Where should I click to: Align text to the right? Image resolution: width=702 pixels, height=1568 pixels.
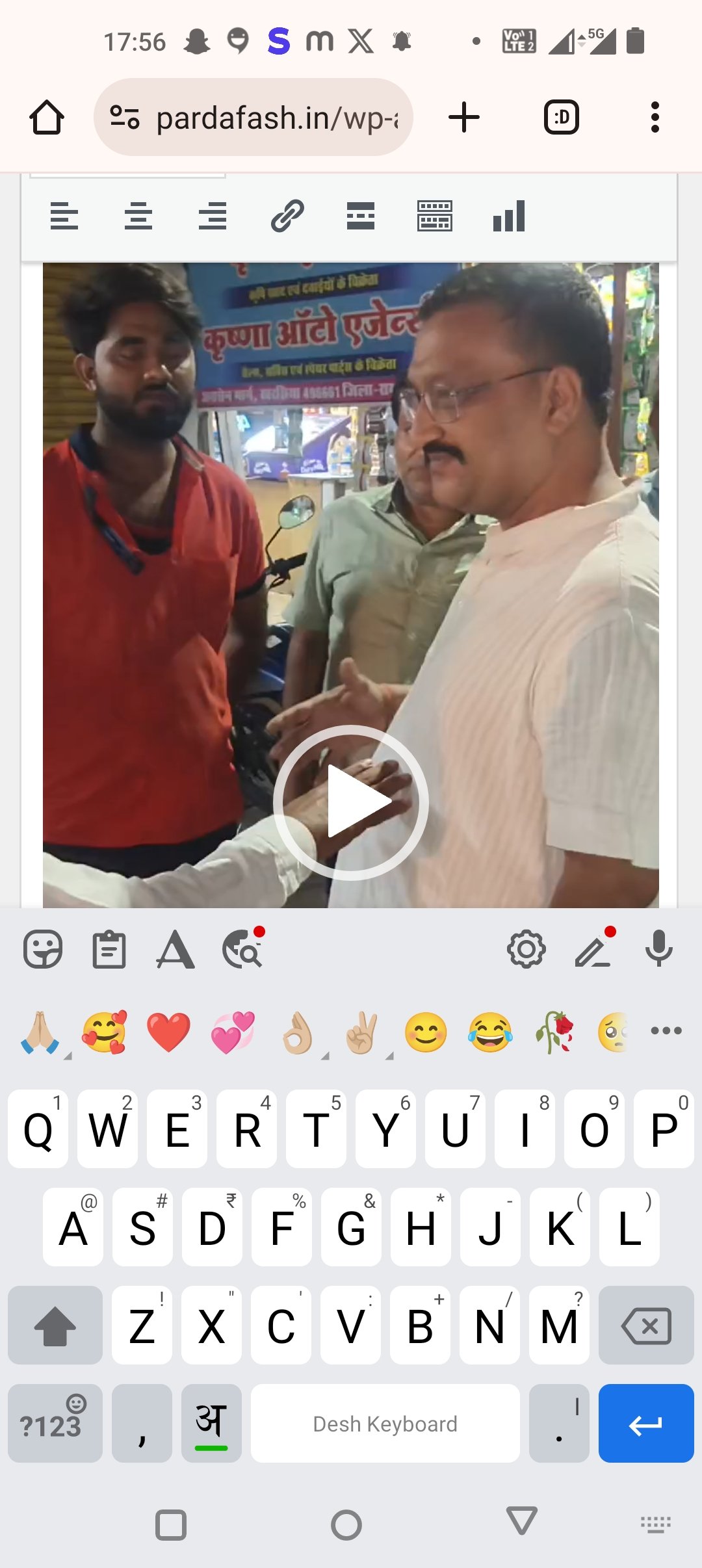(x=213, y=216)
